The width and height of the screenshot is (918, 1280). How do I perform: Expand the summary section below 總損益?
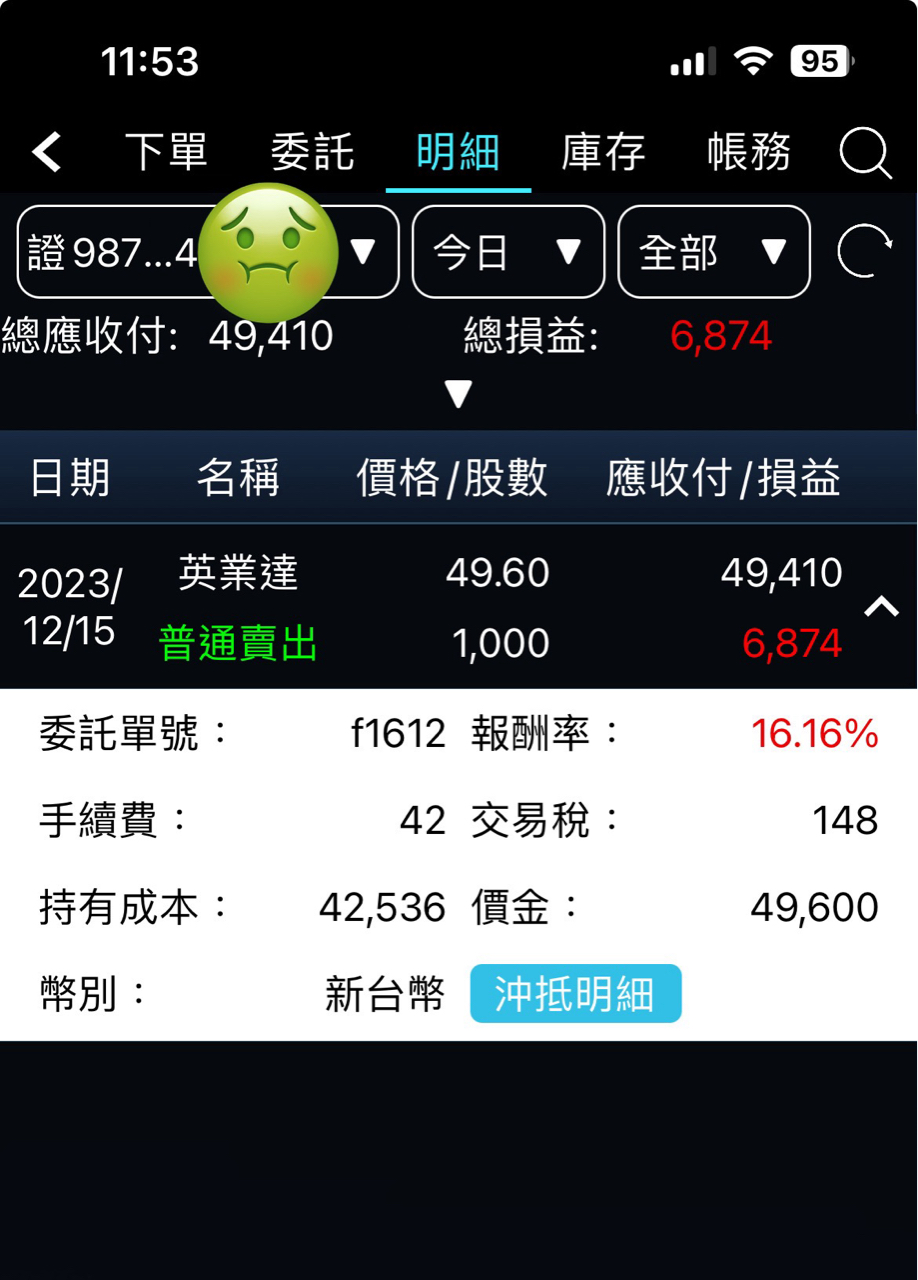(458, 394)
